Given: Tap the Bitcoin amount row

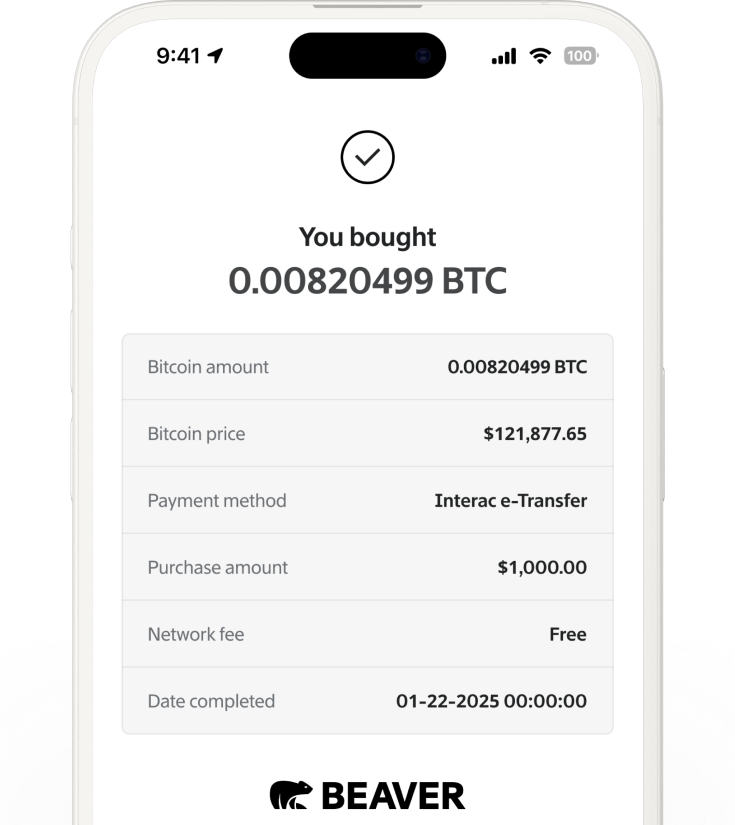Looking at the screenshot, I should [x=367, y=366].
